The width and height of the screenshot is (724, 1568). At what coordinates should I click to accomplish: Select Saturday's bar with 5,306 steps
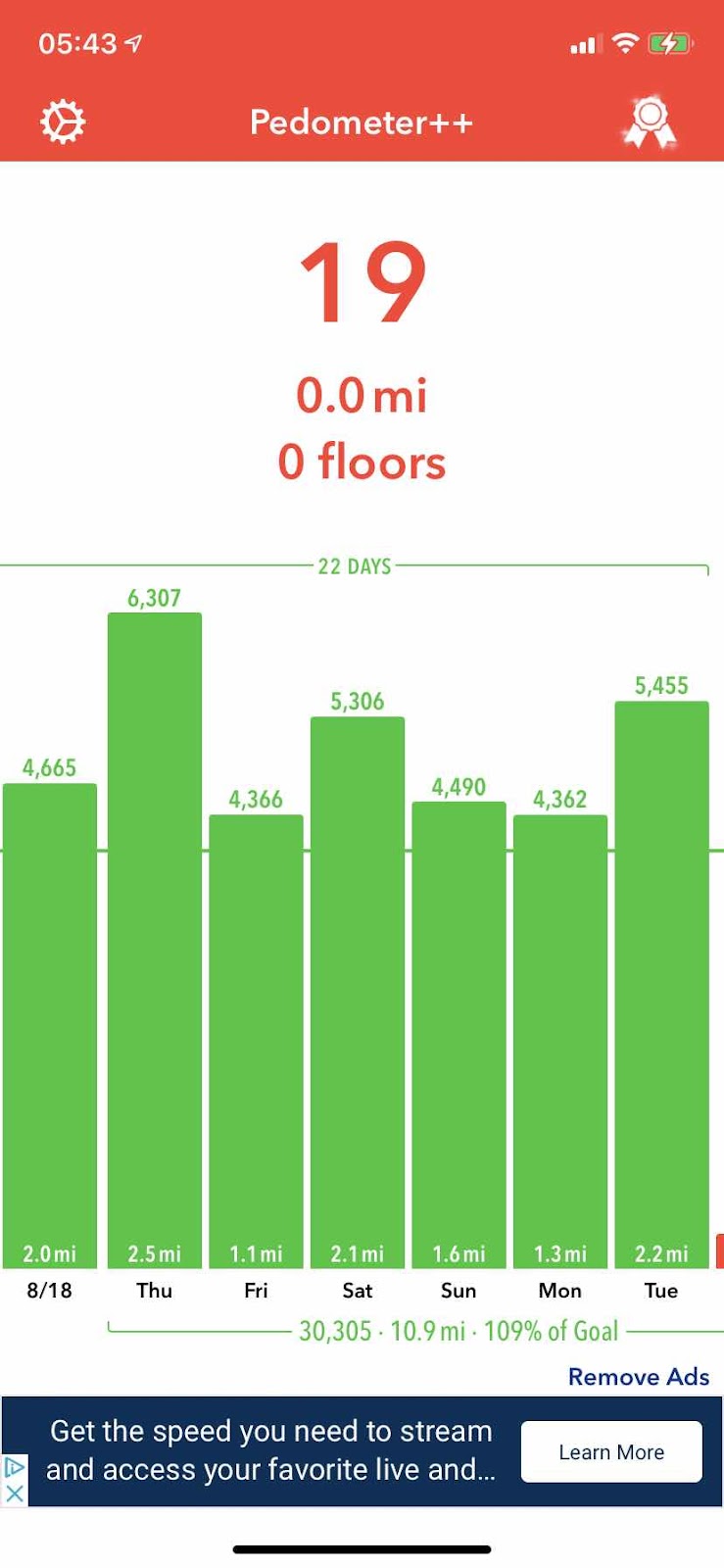358,992
